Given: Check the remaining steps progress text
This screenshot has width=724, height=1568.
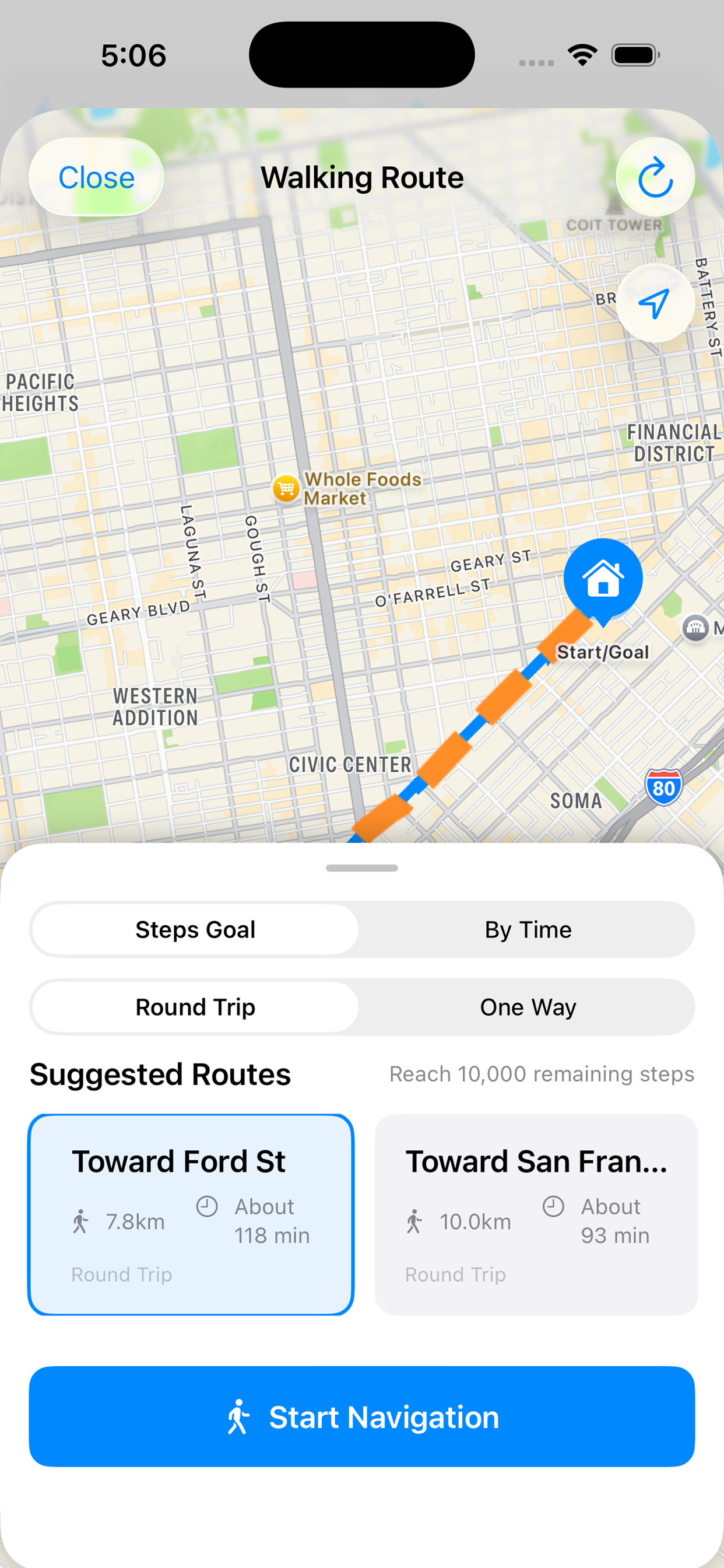Looking at the screenshot, I should 541,1074.
